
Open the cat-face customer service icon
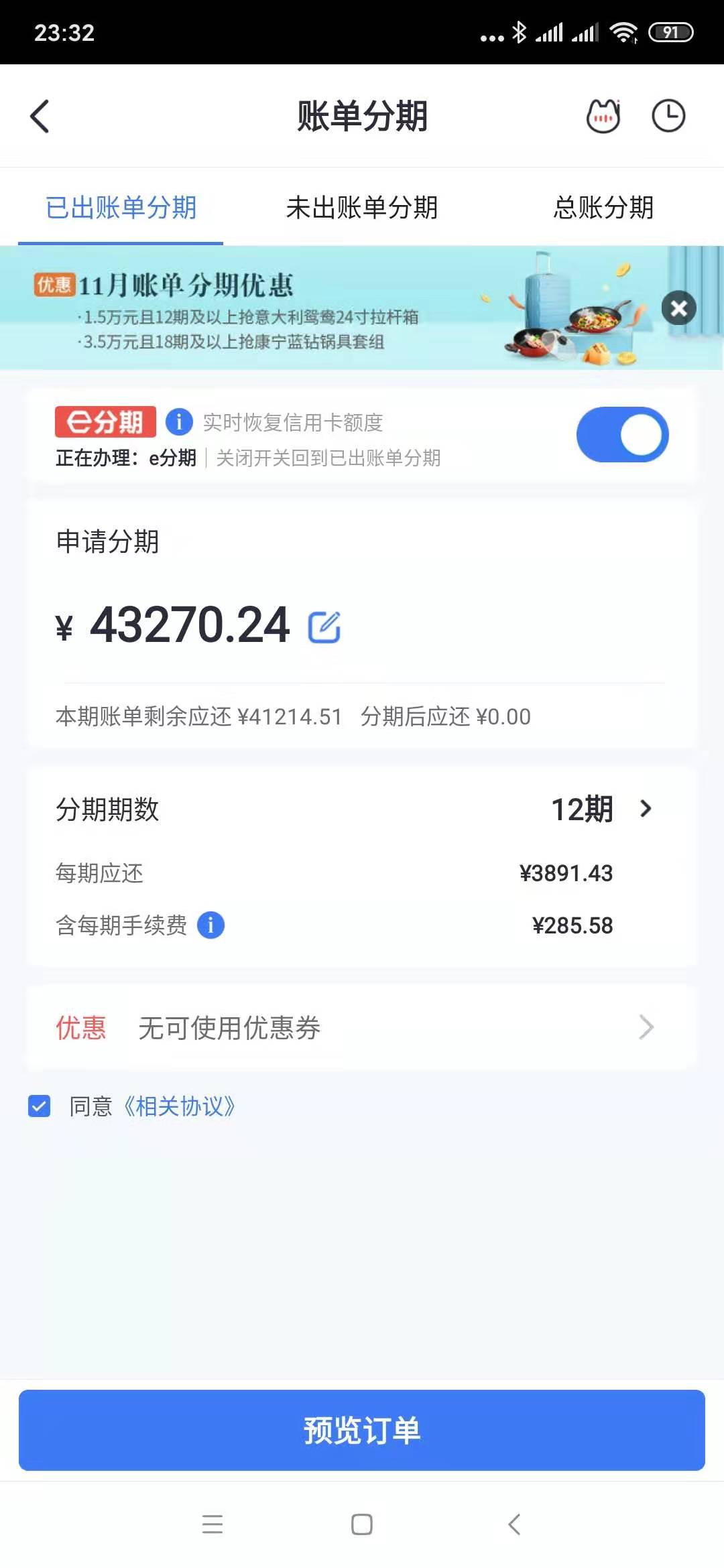(603, 116)
